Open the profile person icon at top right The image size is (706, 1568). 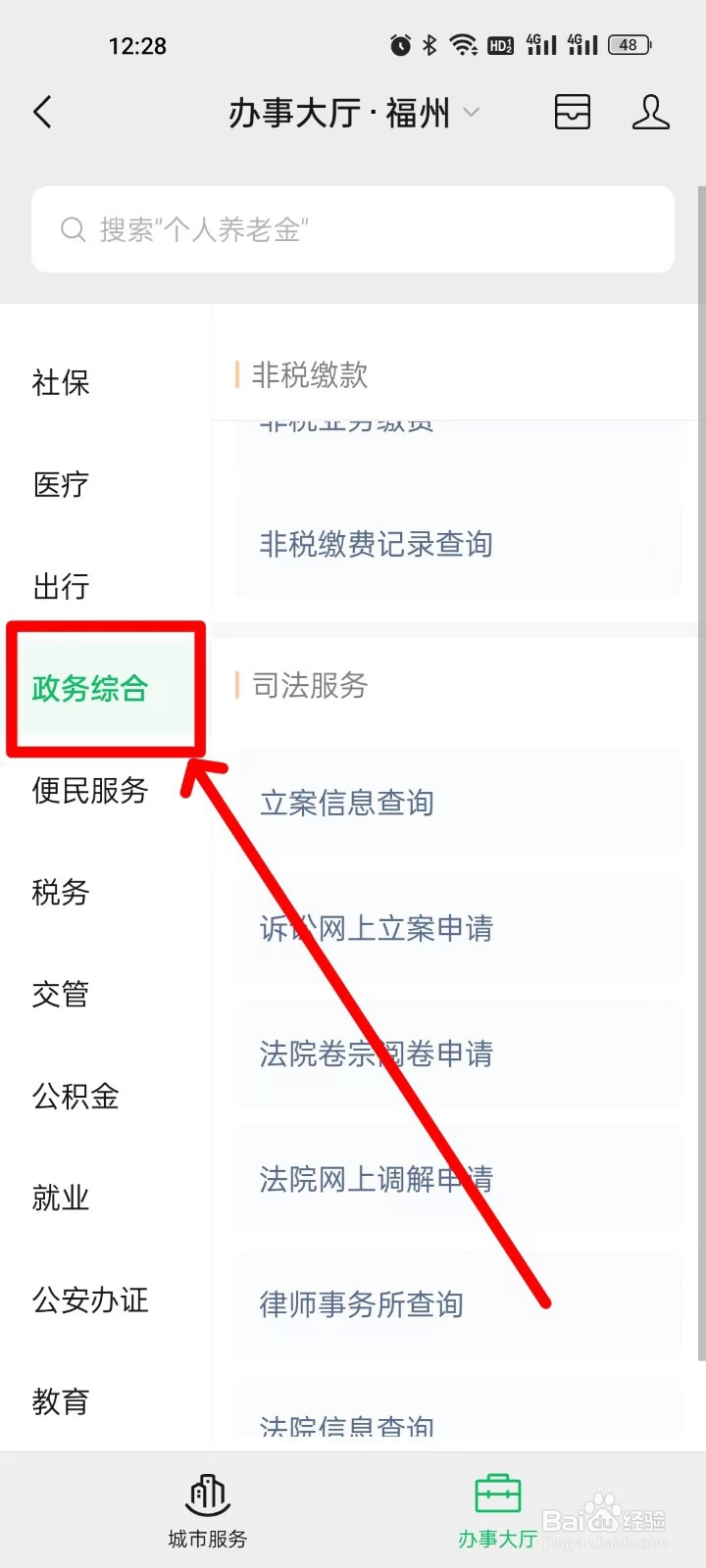coord(651,114)
